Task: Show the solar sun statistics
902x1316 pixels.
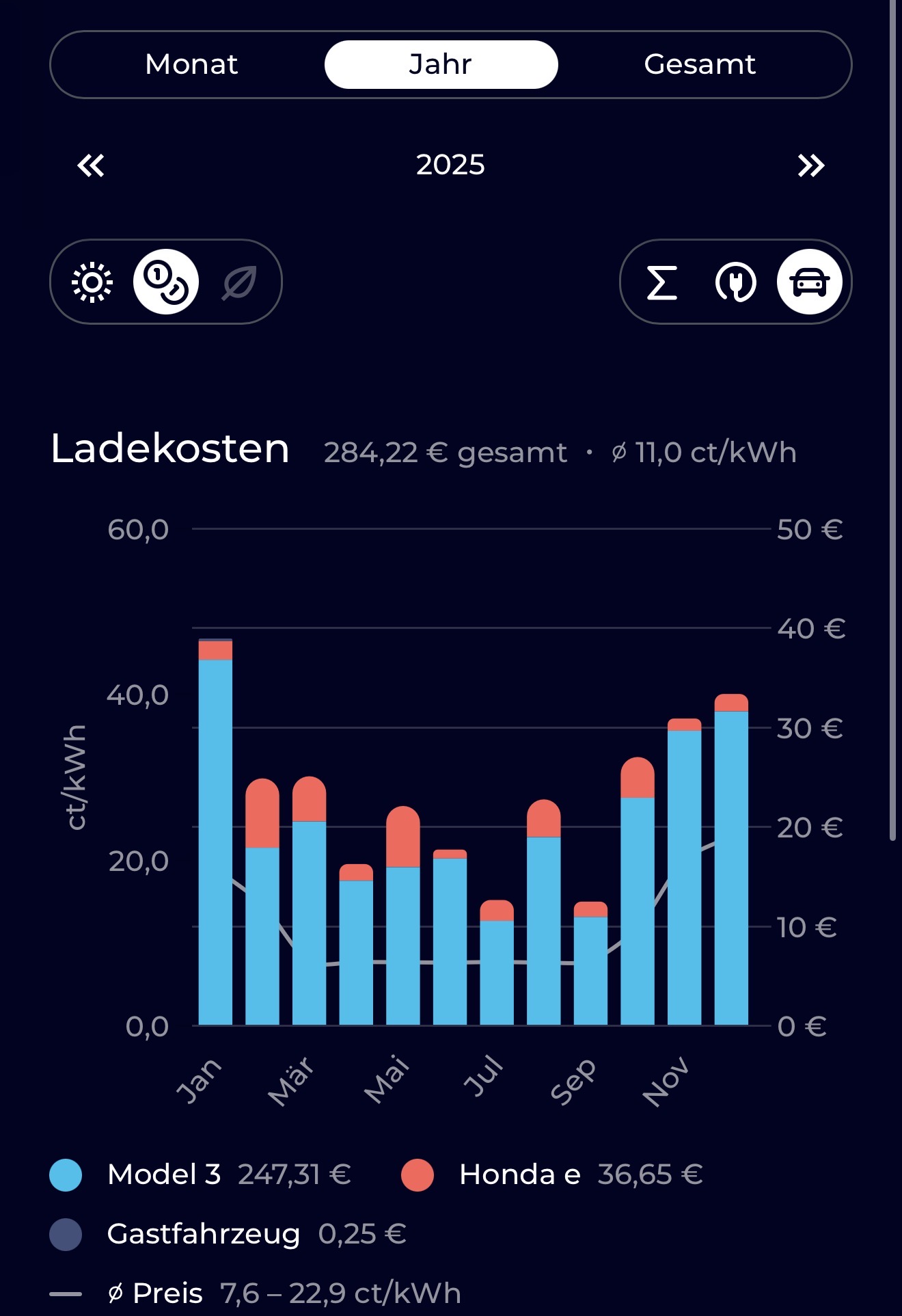Action: click(92, 282)
